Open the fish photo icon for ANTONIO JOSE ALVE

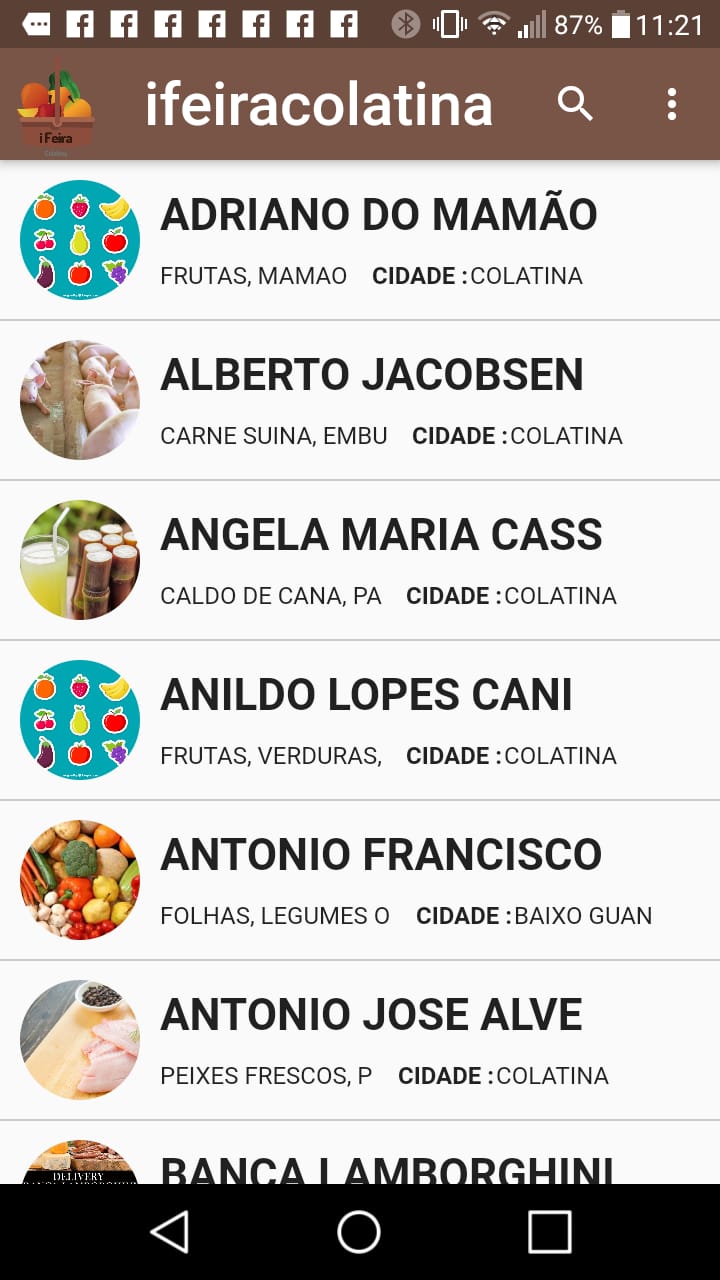80,1039
